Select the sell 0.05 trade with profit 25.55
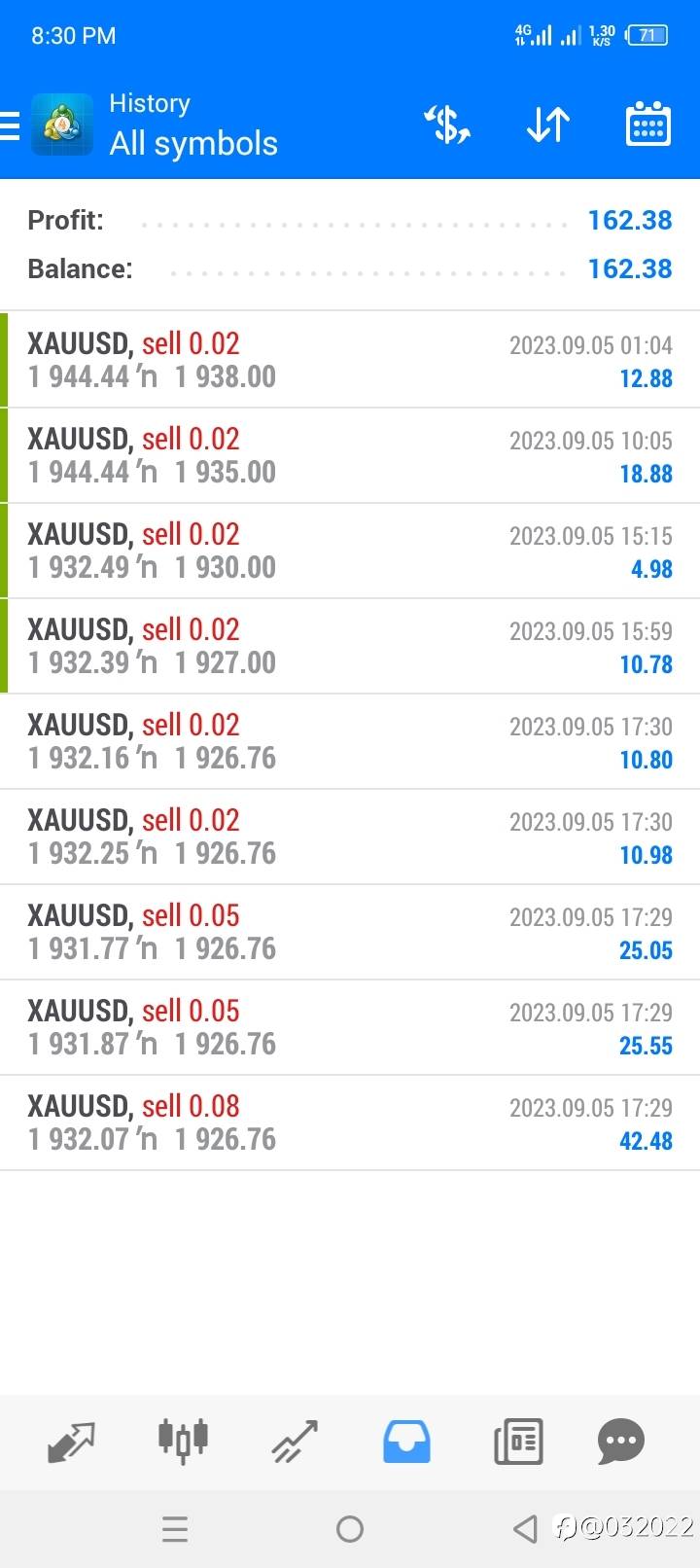 click(x=350, y=1027)
